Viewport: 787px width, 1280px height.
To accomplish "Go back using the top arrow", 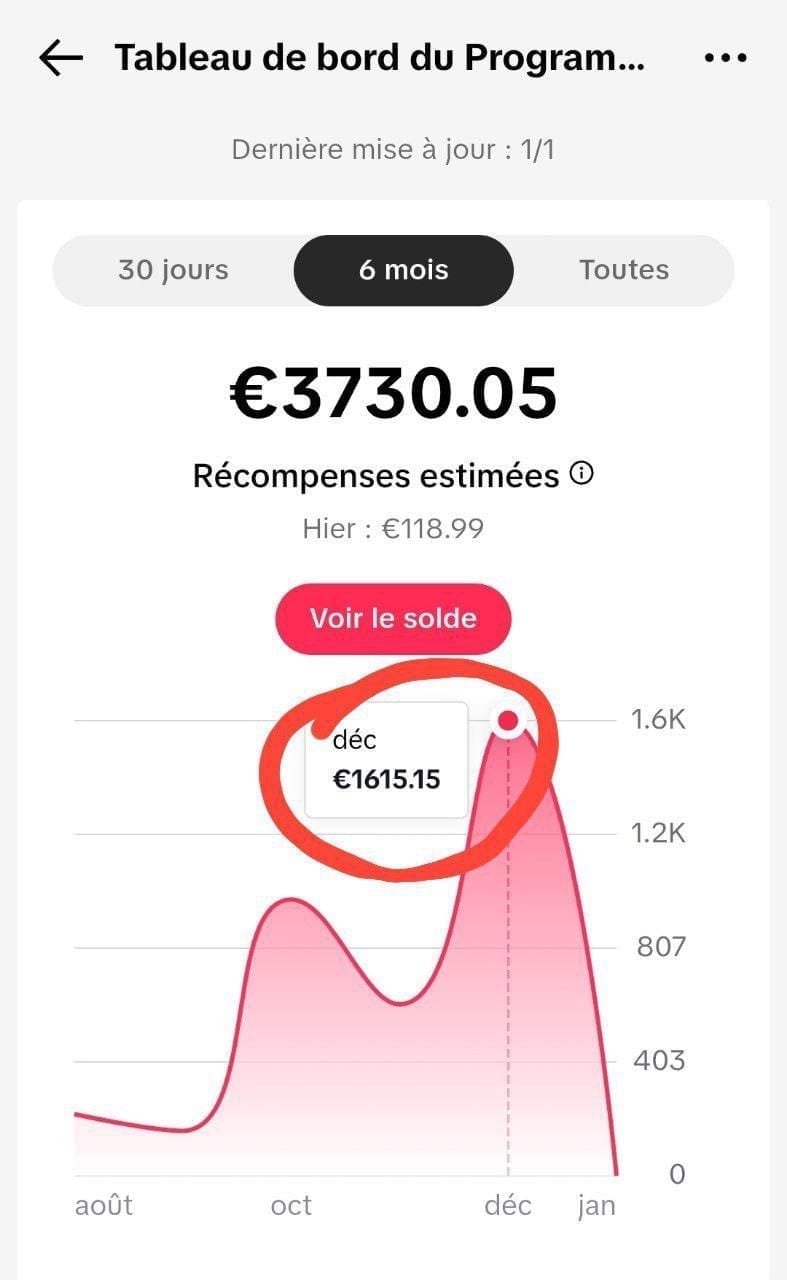I will 61,59.
